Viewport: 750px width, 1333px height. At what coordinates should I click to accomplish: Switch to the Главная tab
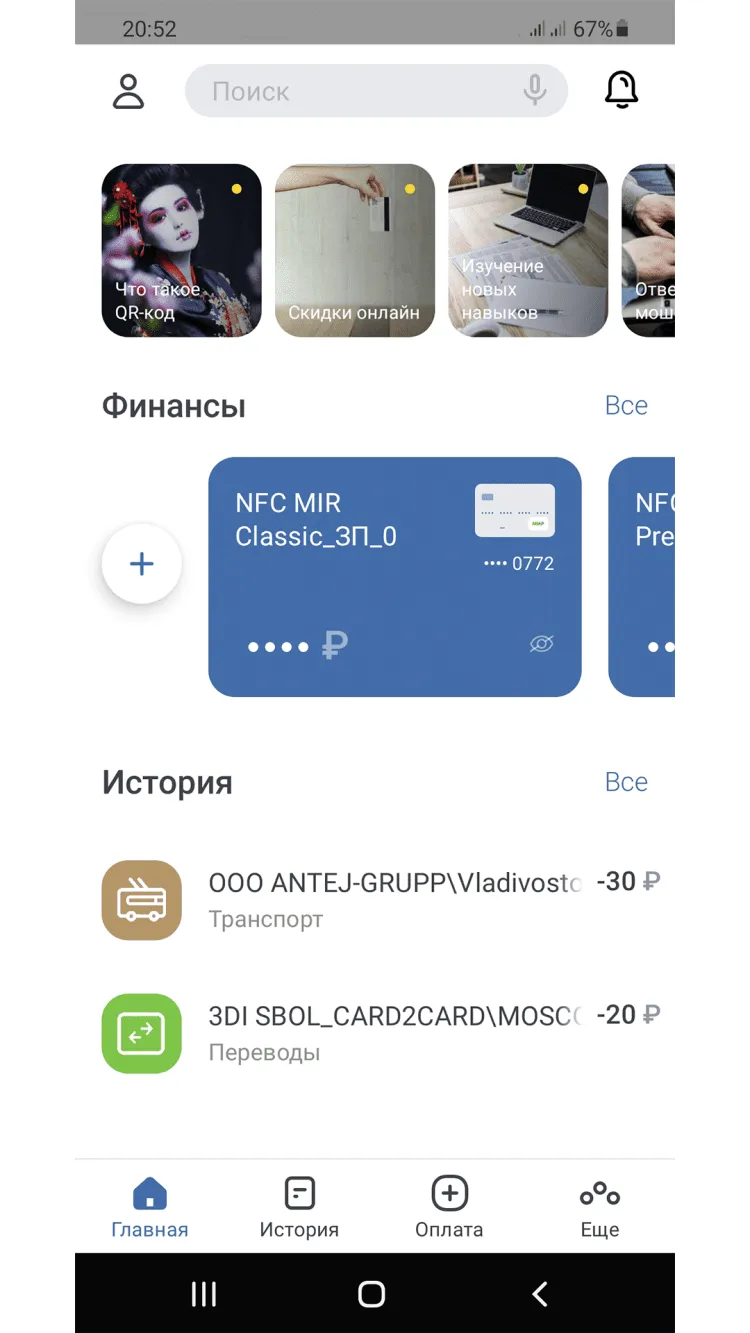150,1208
